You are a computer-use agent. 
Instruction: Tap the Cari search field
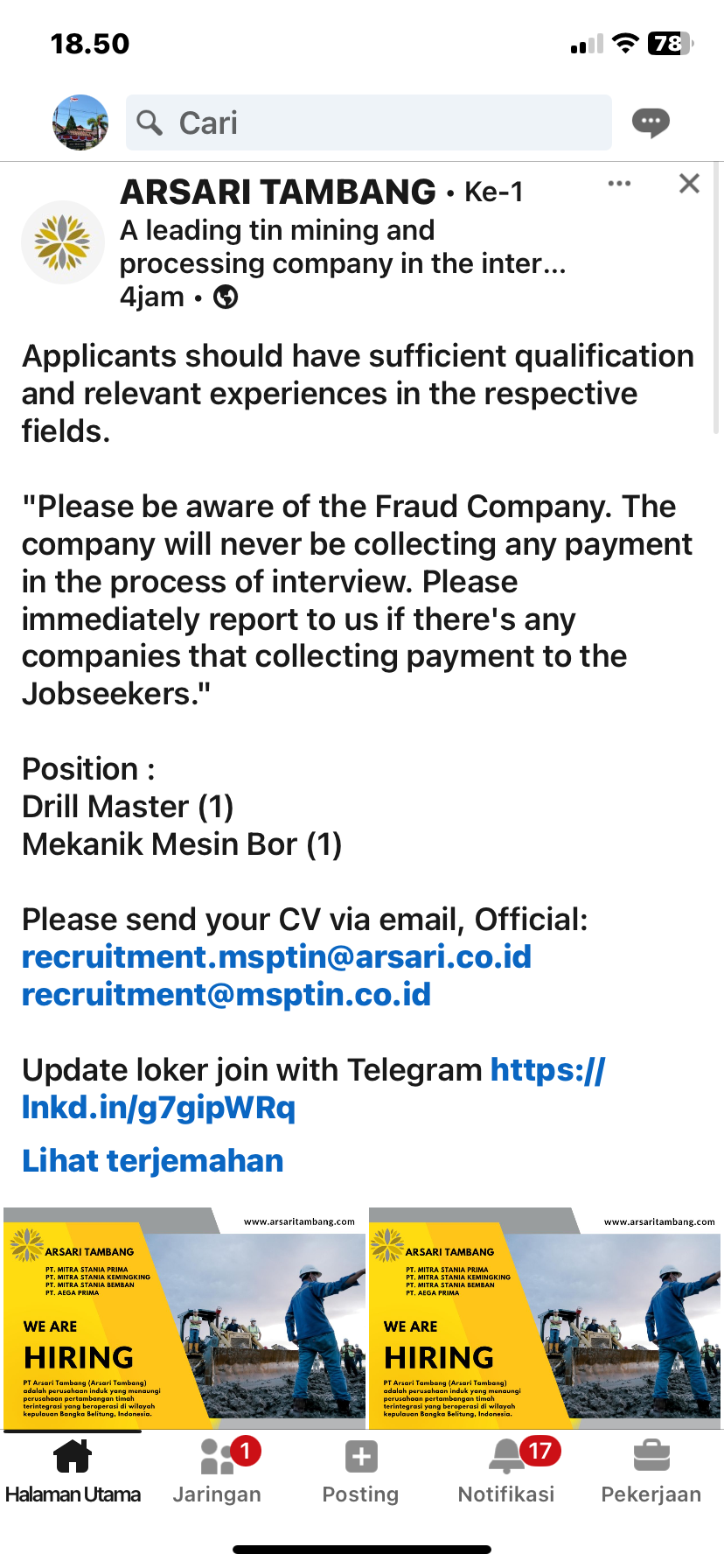(369, 122)
